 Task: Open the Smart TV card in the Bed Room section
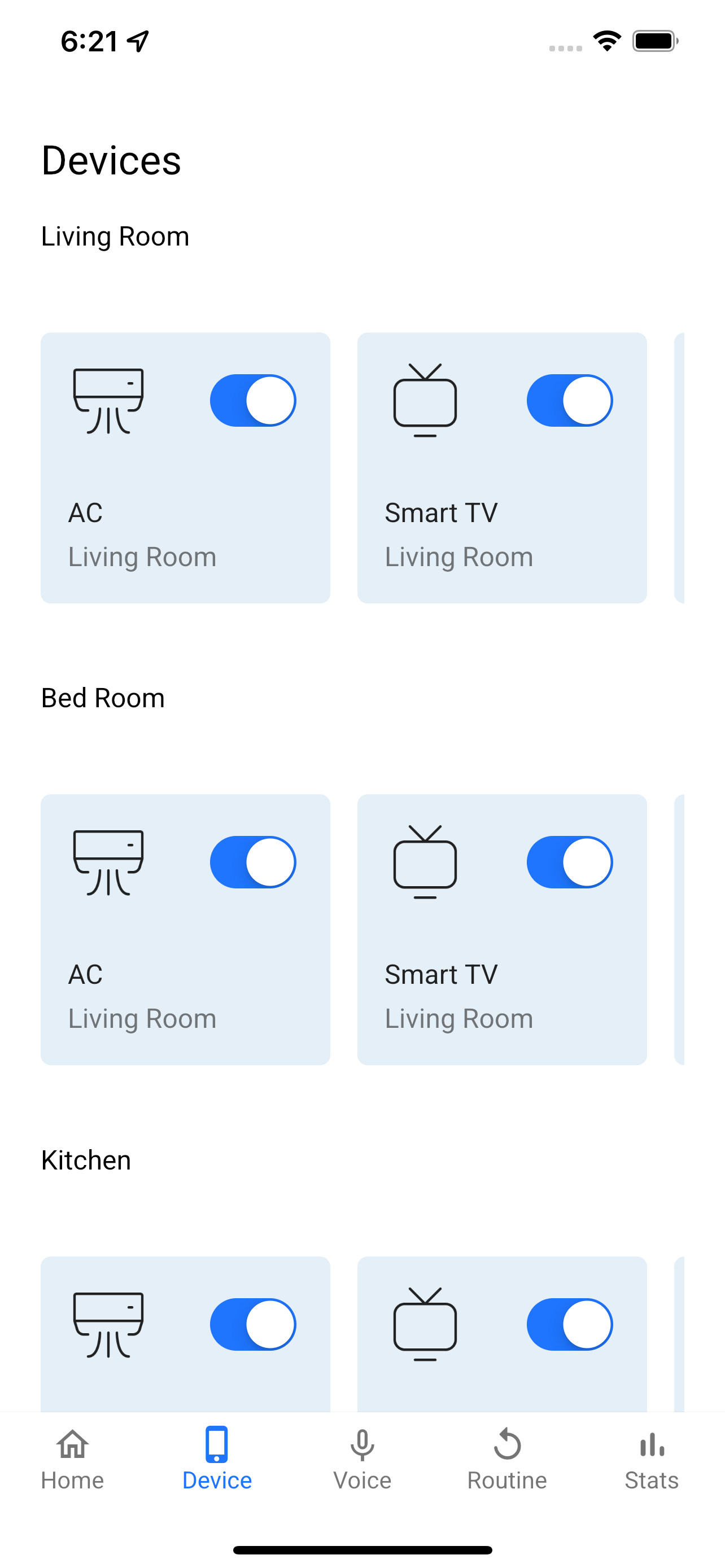coord(502,930)
